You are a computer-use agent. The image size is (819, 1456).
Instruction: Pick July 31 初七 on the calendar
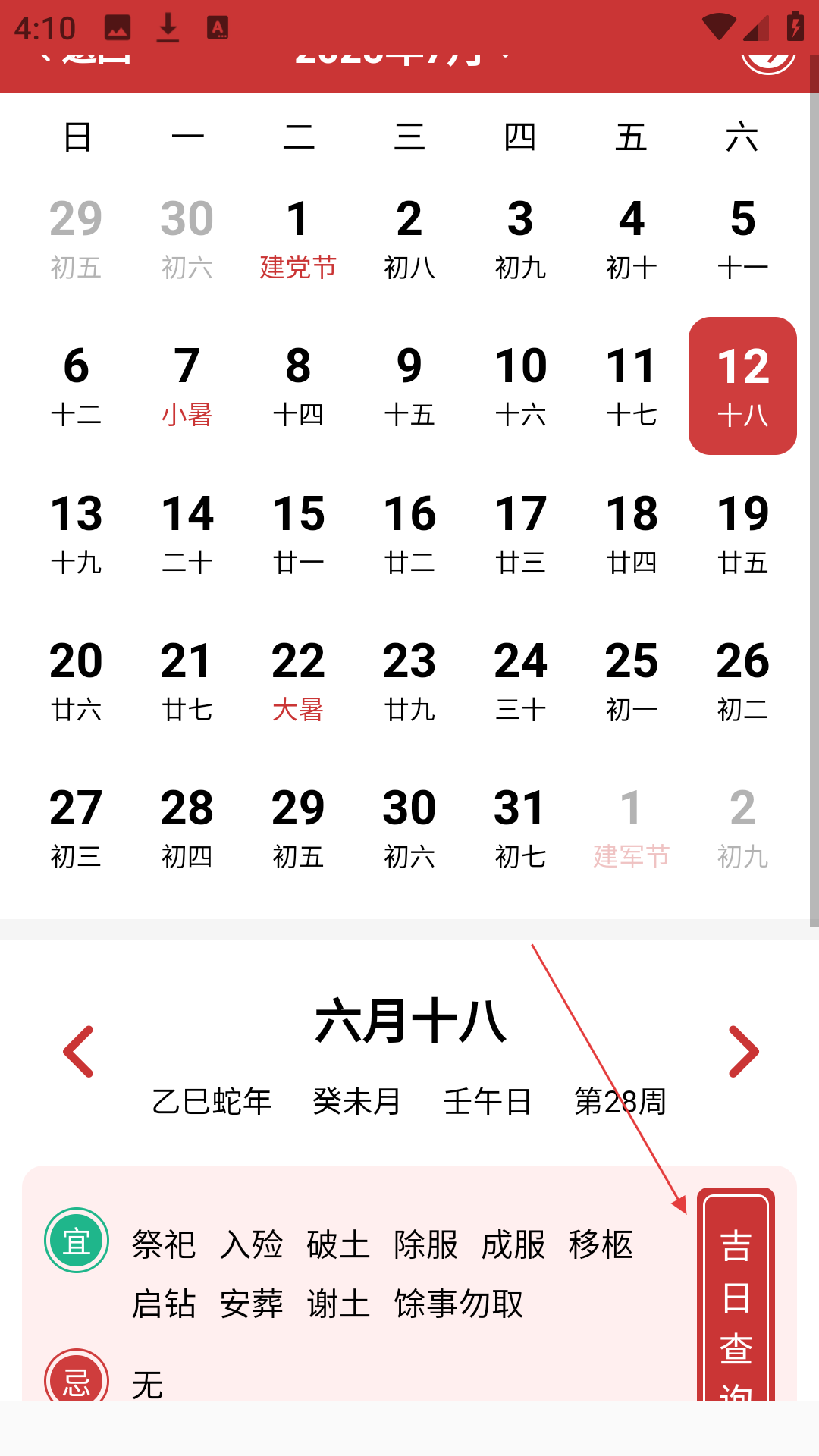tap(520, 827)
